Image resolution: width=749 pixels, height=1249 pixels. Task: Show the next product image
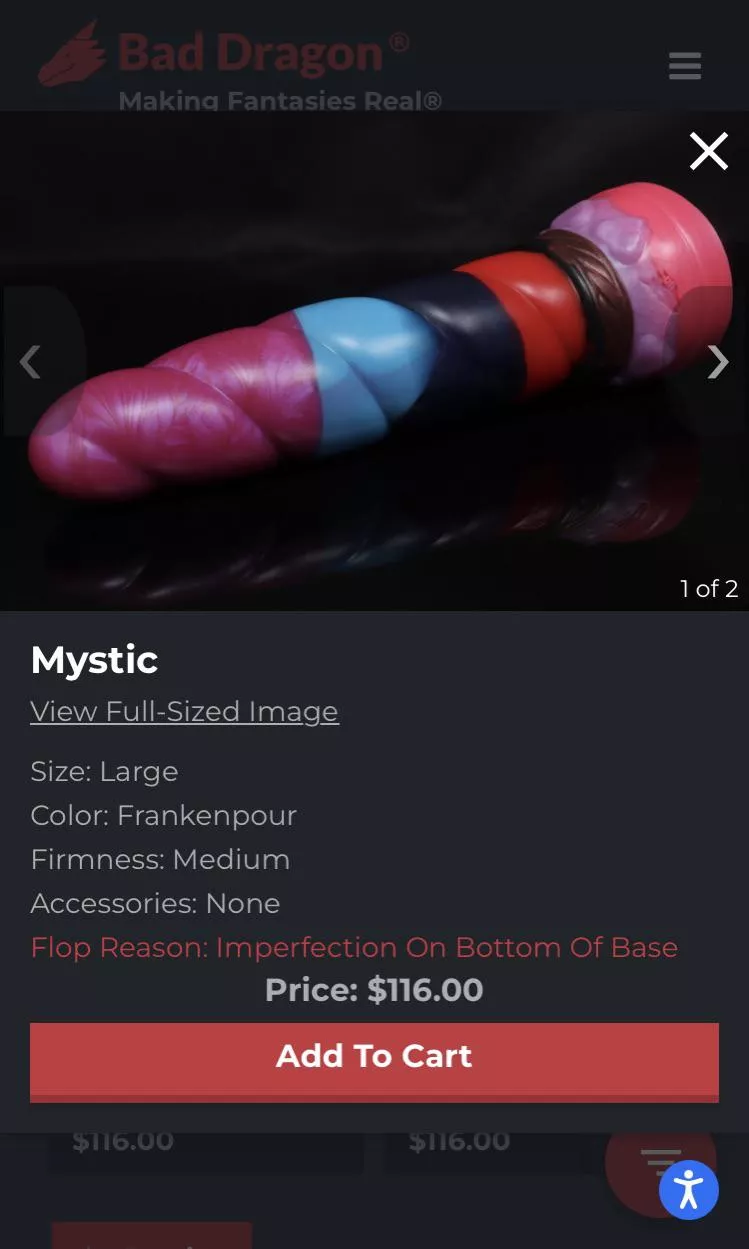[x=717, y=361]
